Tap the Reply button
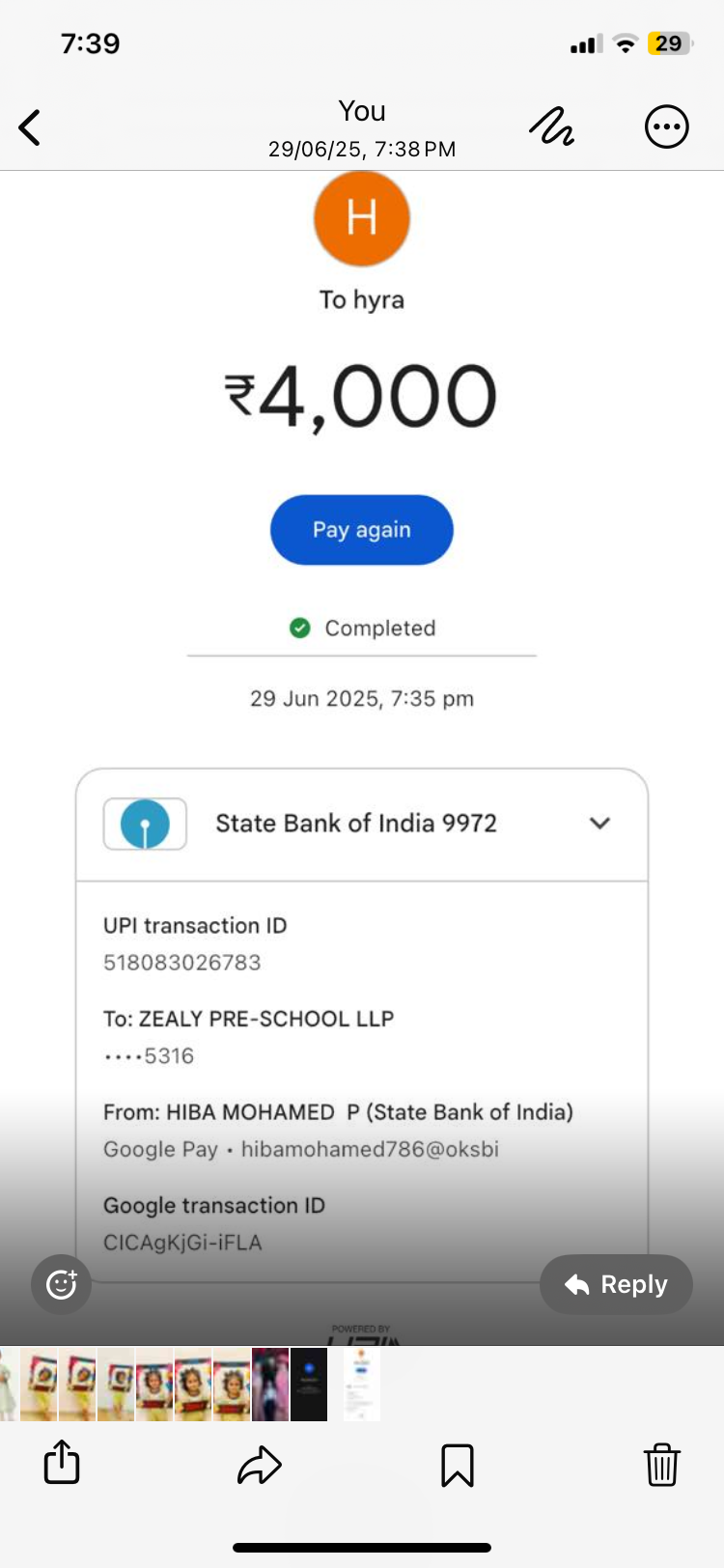Image resolution: width=724 pixels, height=1568 pixels. 616,1284
